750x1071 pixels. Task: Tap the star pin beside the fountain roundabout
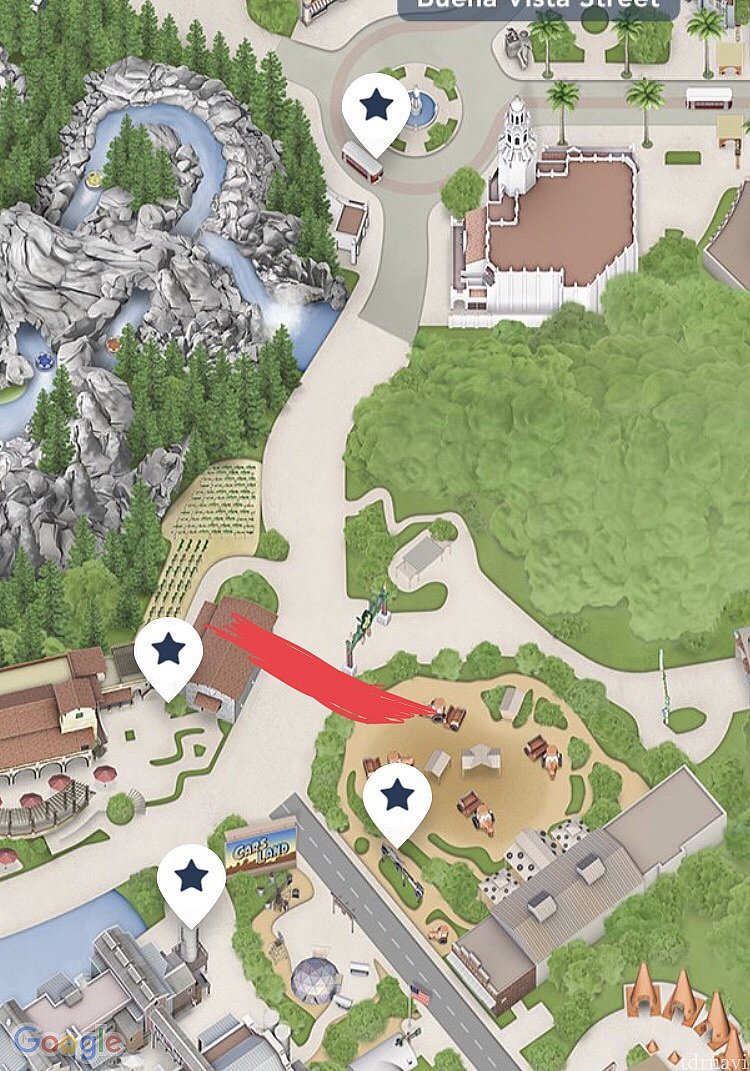[x=376, y=106]
